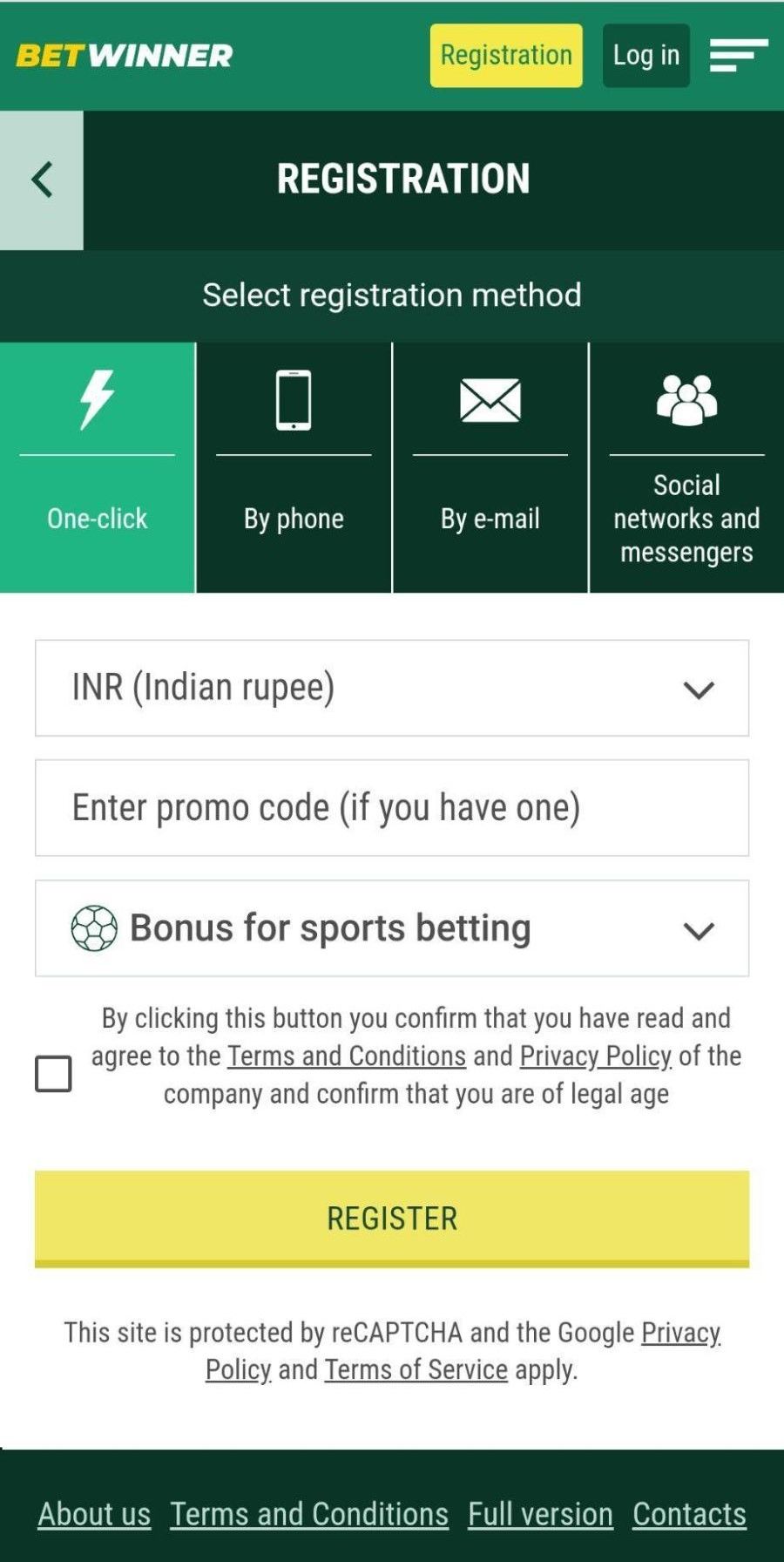The width and height of the screenshot is (784, 1562).
Task: Open the hamburger menu
Action: [738, 55]
